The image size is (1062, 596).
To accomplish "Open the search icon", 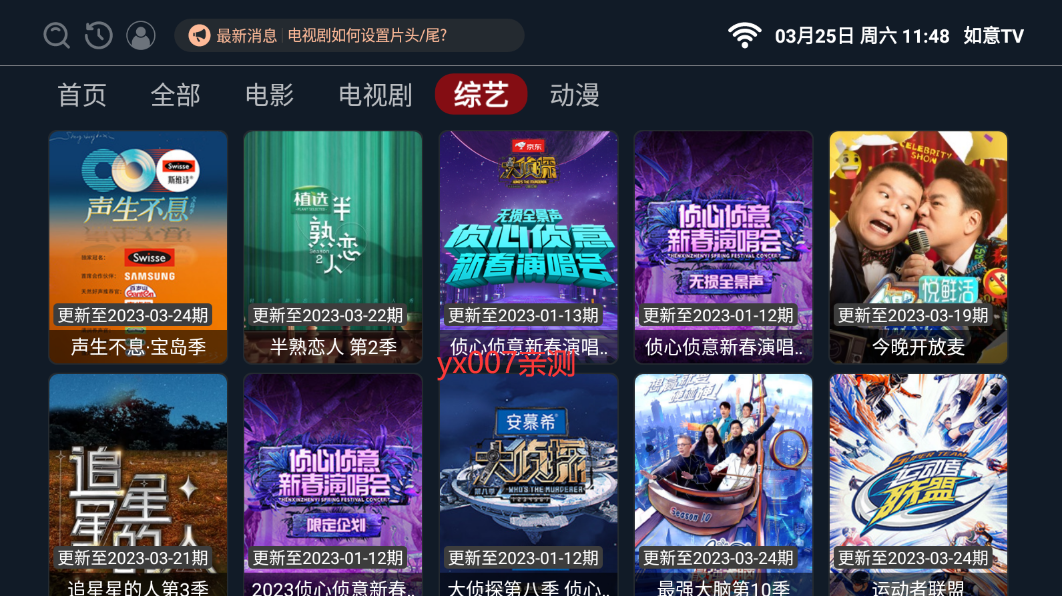I will pos(57,35).
